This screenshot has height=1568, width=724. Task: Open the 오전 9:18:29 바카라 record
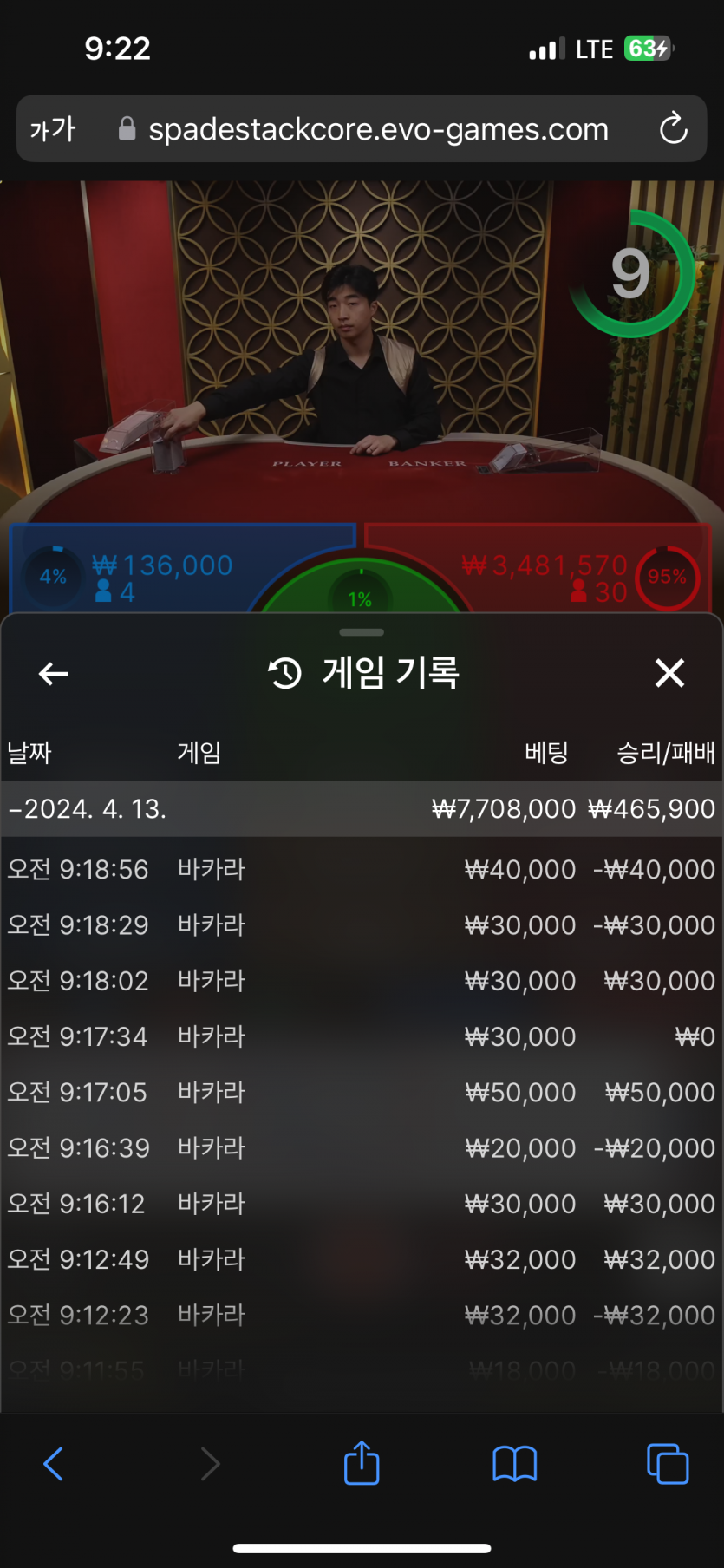[362, 925]
